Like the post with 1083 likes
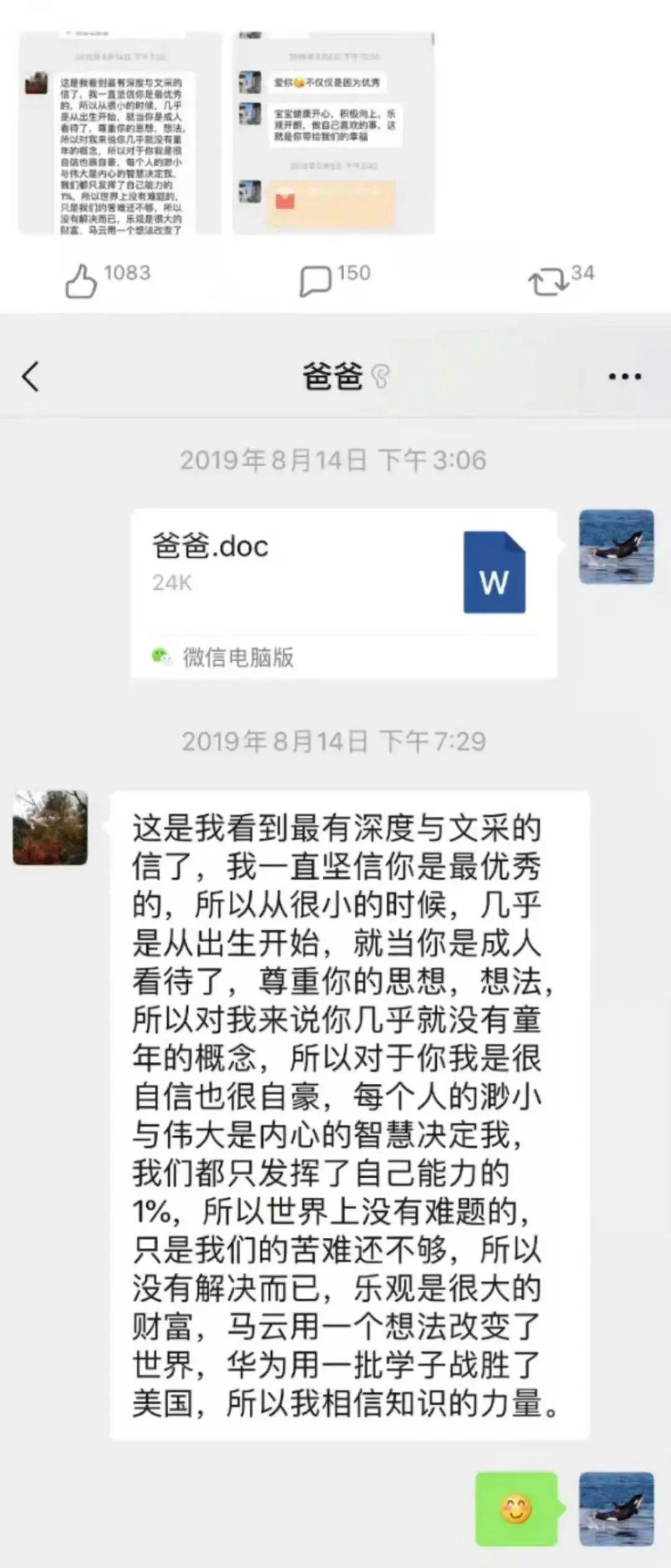The image size is (671, 1568). pos(82,281)
